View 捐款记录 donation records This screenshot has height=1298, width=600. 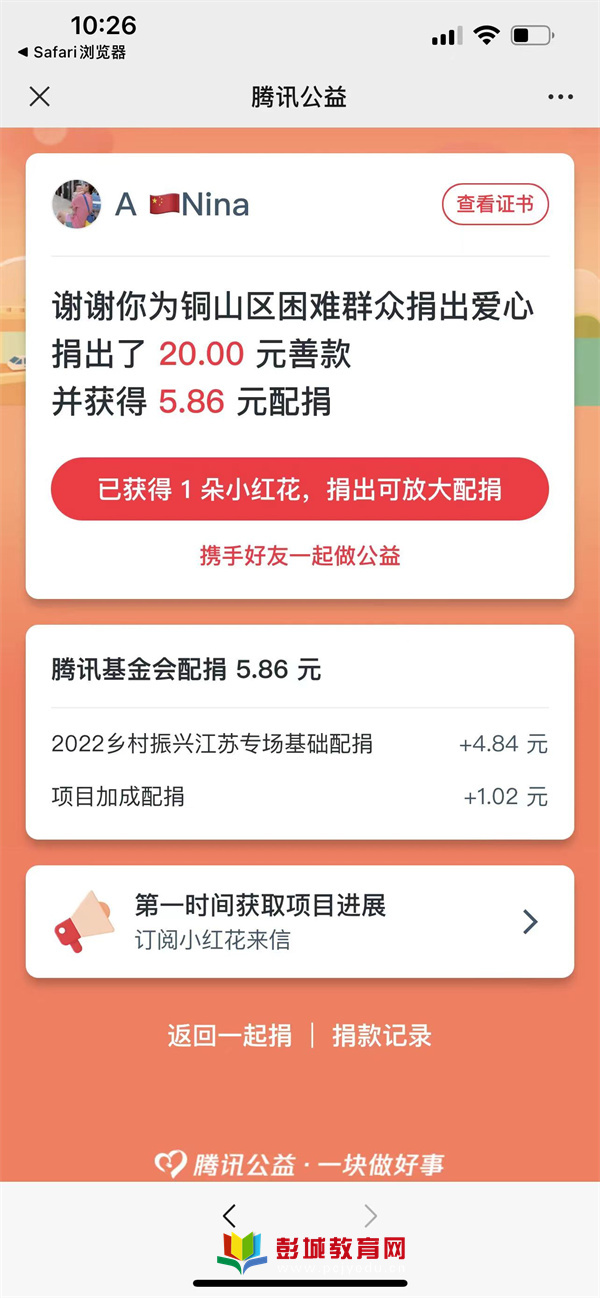click(x=382, y=1035)
